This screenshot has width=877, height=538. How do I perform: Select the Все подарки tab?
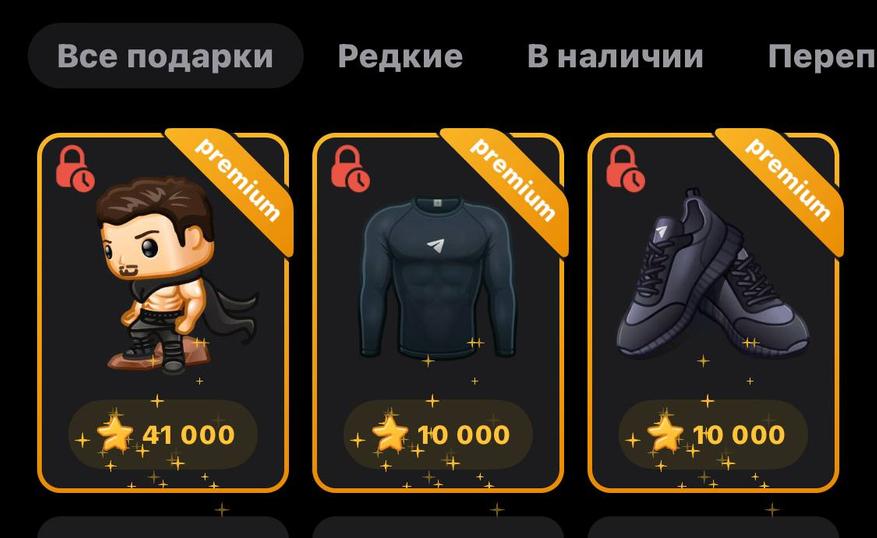tap(165, 56)
